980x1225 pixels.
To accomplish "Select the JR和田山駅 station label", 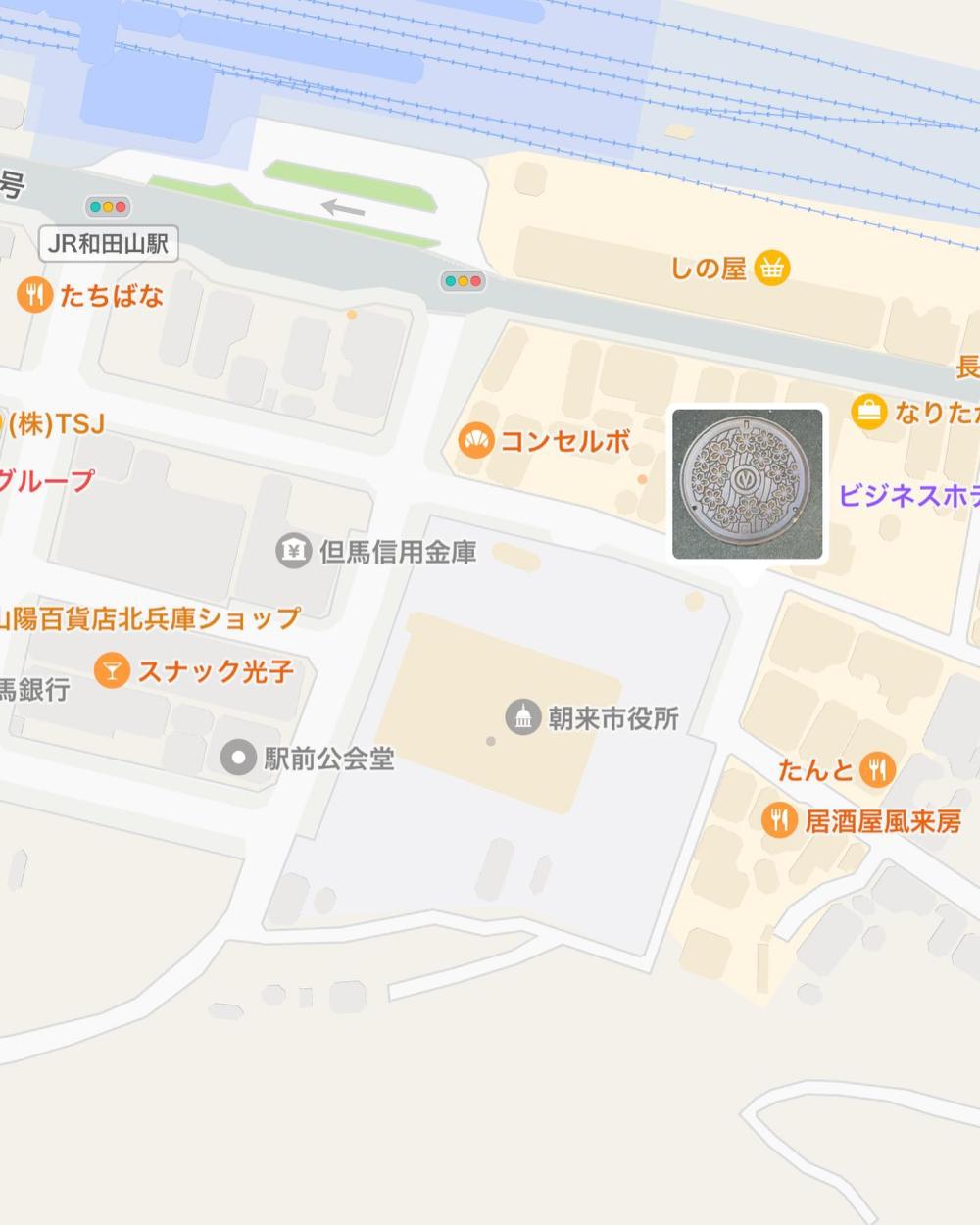I will [x=108, y=243].
